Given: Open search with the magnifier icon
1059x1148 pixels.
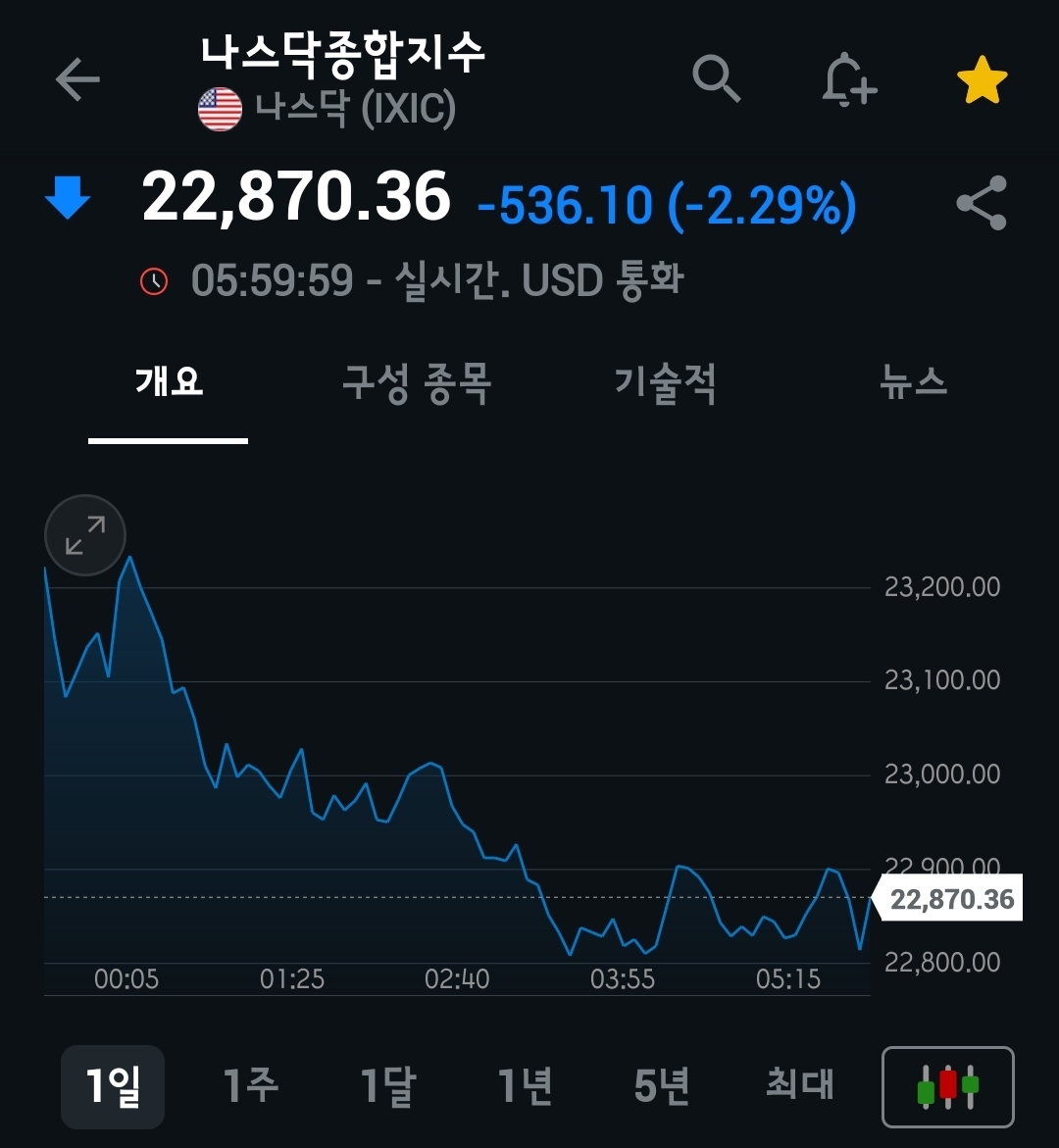Looking at the screenshot, I should coord(716,78).
